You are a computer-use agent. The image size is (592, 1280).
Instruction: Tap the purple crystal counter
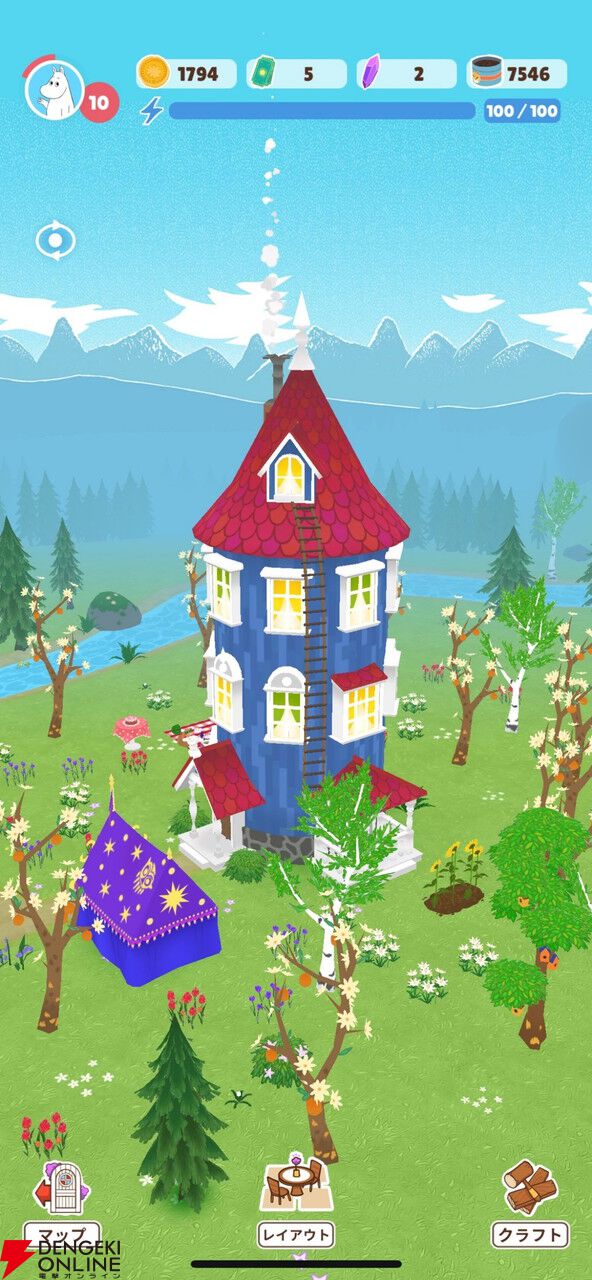[x=406, y=73]
